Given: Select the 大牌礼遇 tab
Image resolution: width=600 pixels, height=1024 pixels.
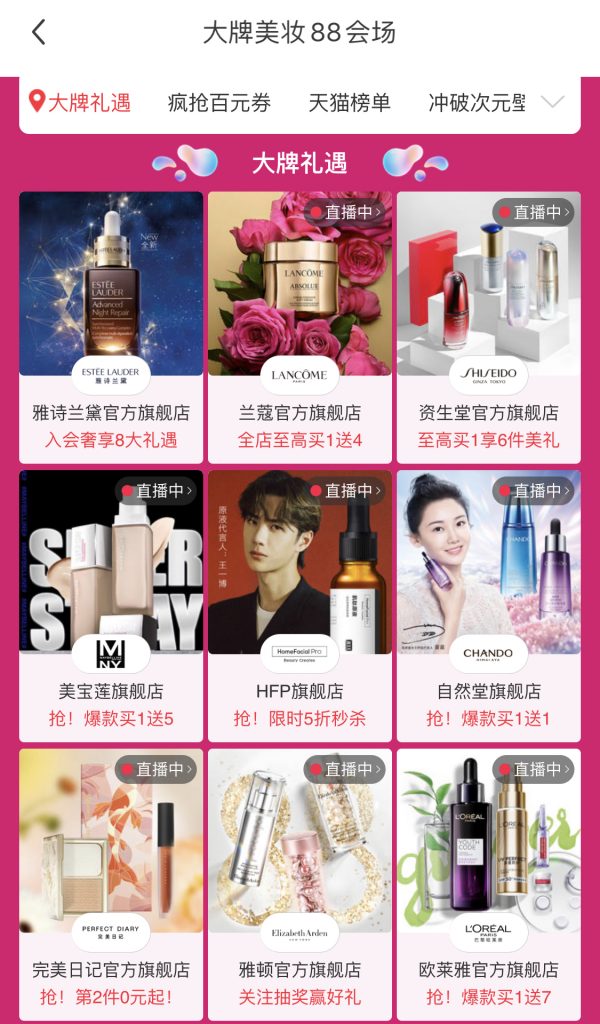Looking at the screenshot, I should [81, 102].
